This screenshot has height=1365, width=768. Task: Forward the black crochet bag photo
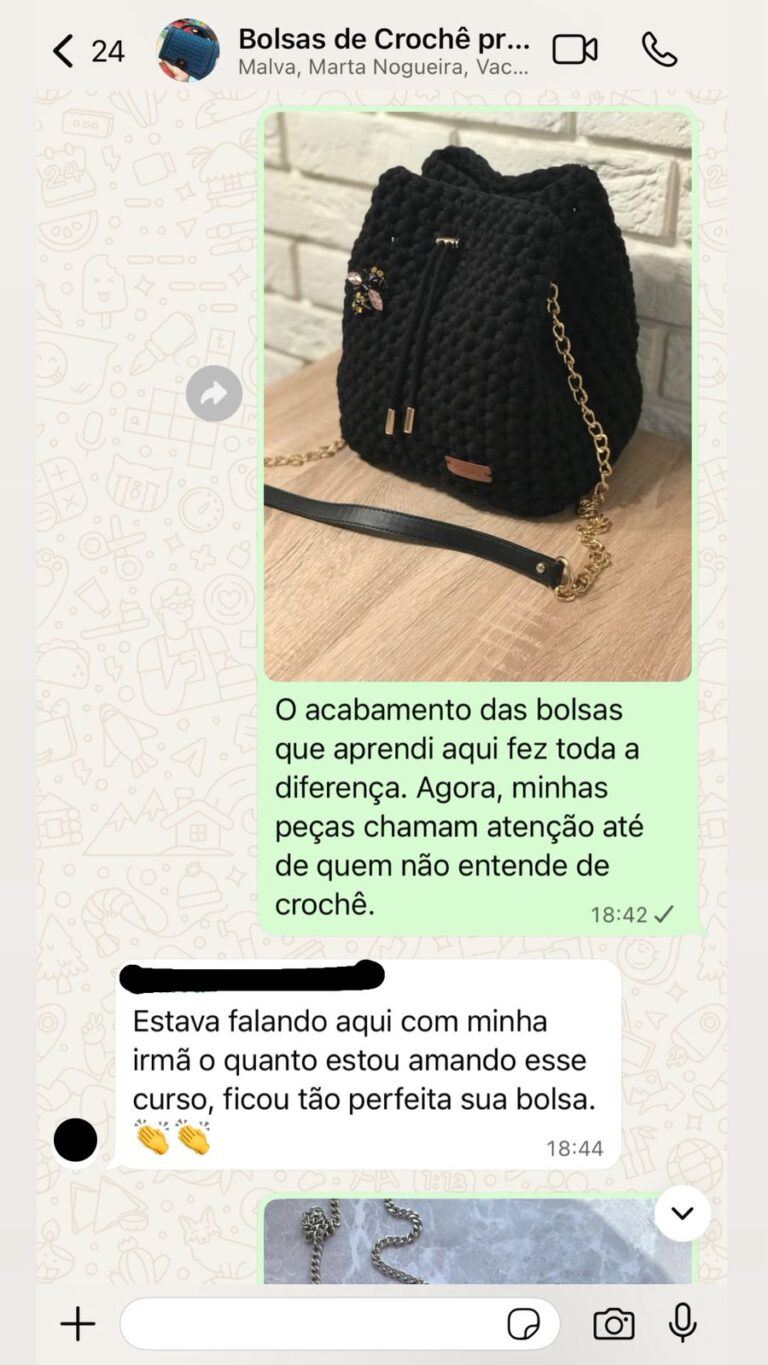tap(214, 394)
